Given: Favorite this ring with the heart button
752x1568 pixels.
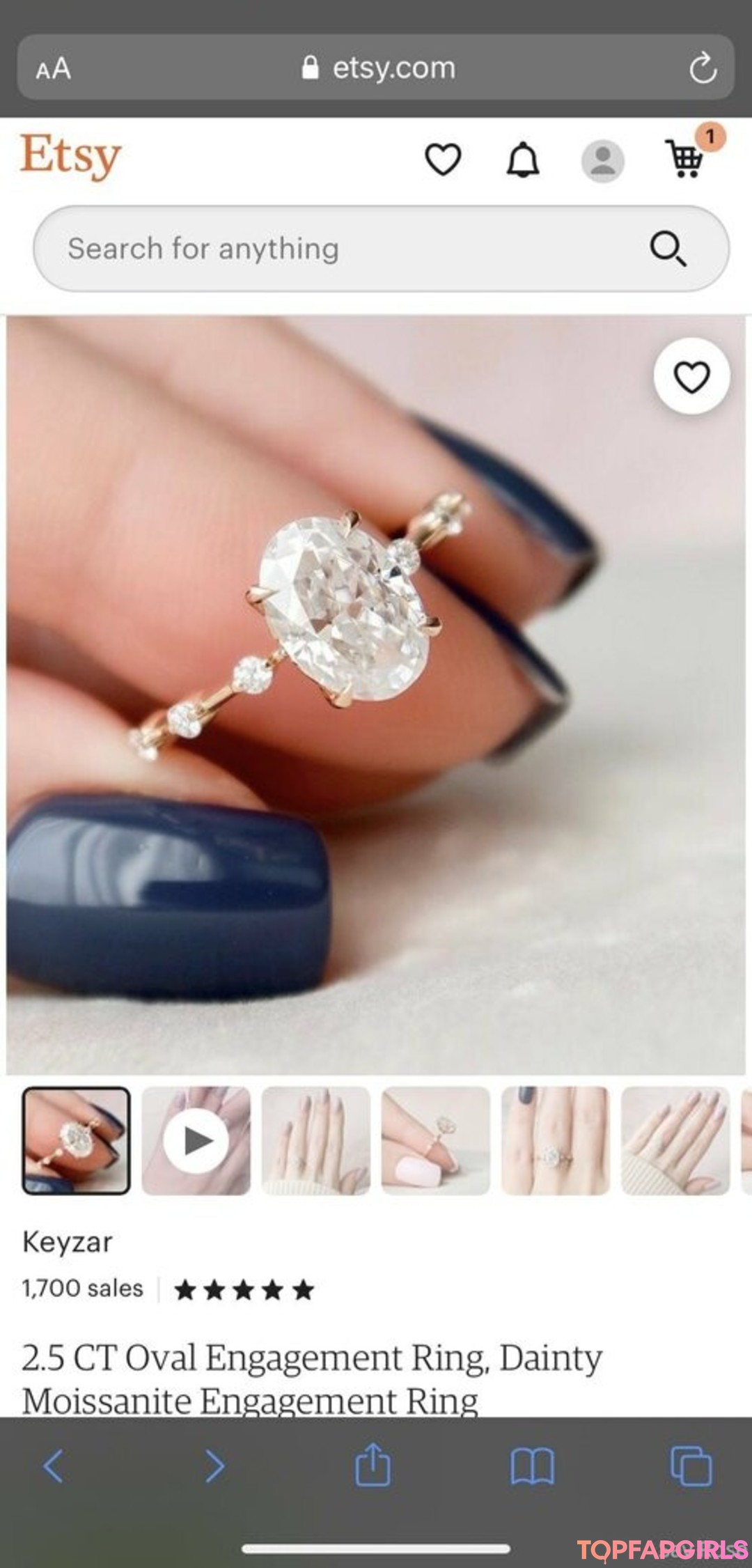Looking at the screenshot, I should tap(691, 377).
